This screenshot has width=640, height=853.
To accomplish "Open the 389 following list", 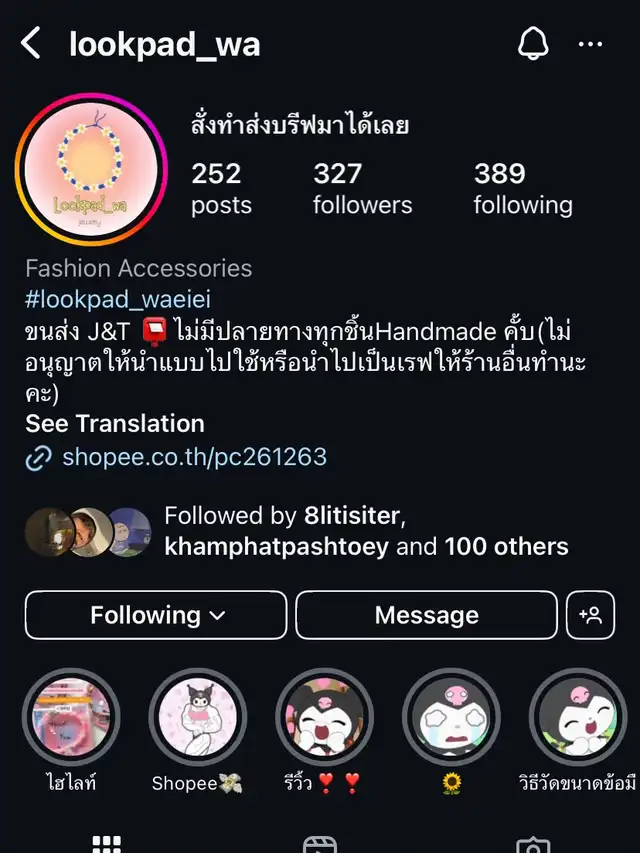I will (x=523, y=189).
